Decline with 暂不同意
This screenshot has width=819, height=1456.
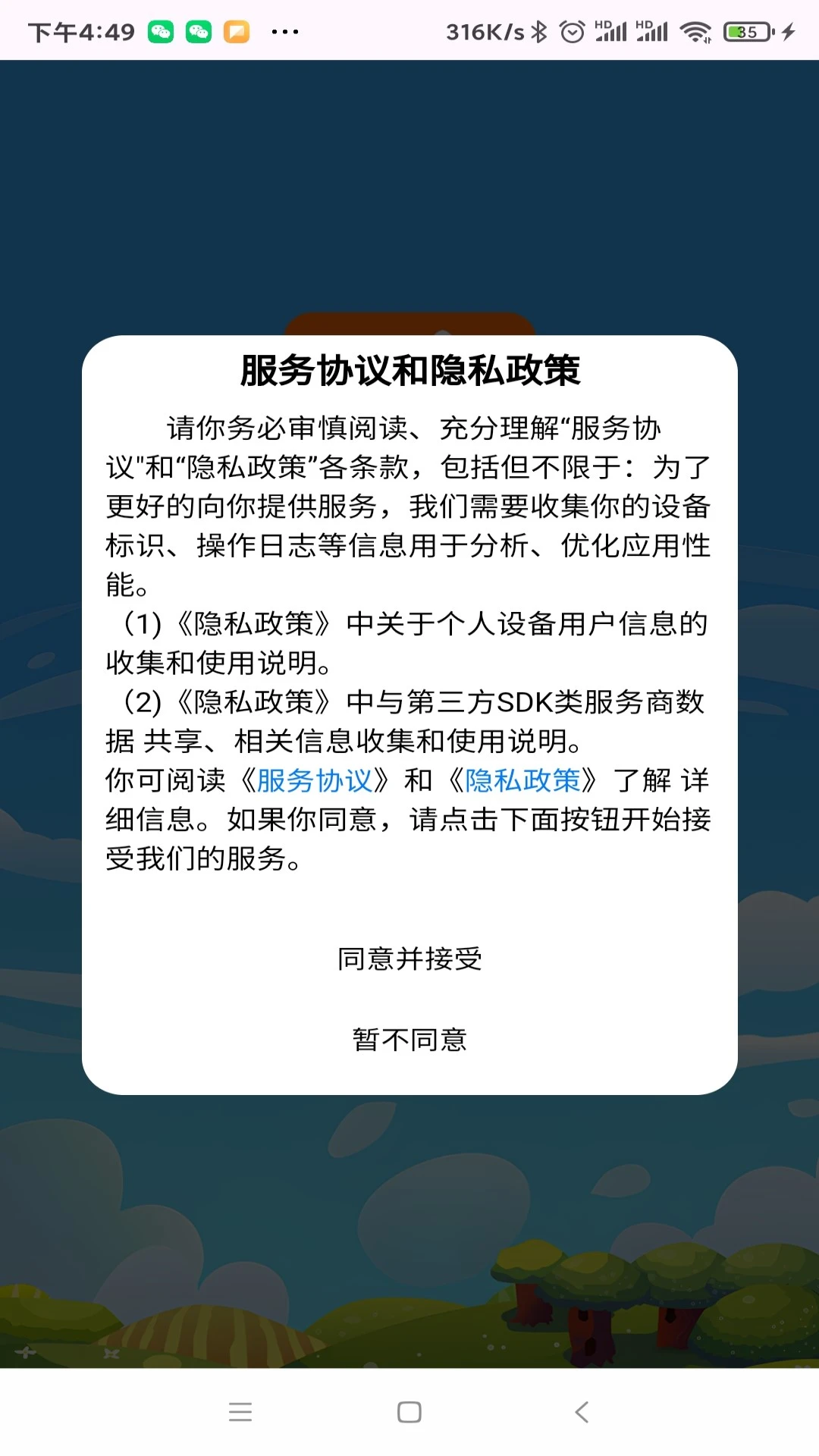409,1040
